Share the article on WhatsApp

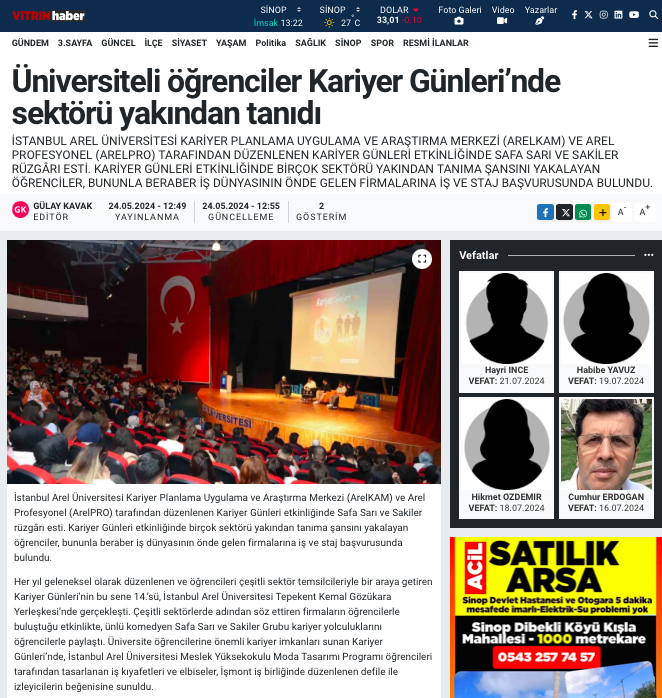tap(583, 212)
